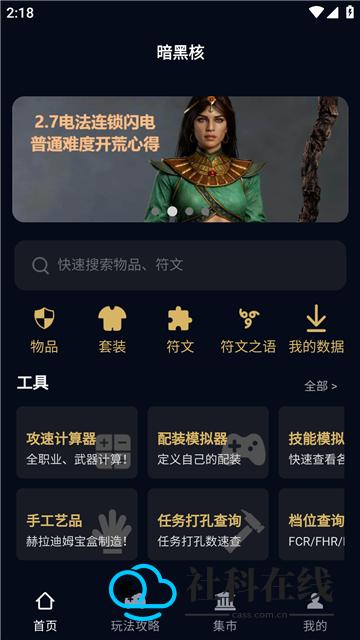
Task: Launch the 攻速计算器 tool
Action: [x=77, y=442]
